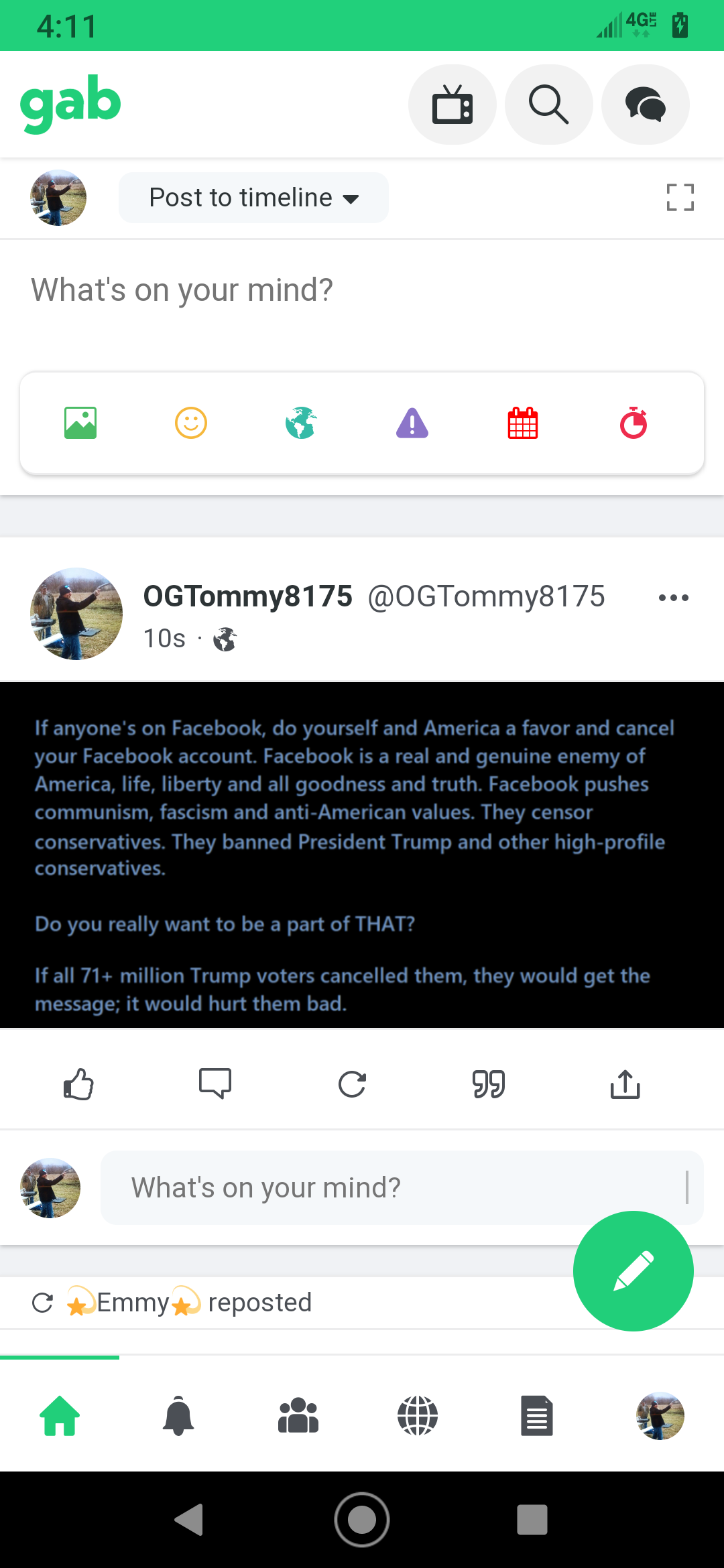Image resolution: width=724 pixels, height=1568 pixels.
Task: Expand composer to fullscreen
Action: (680, 198)
